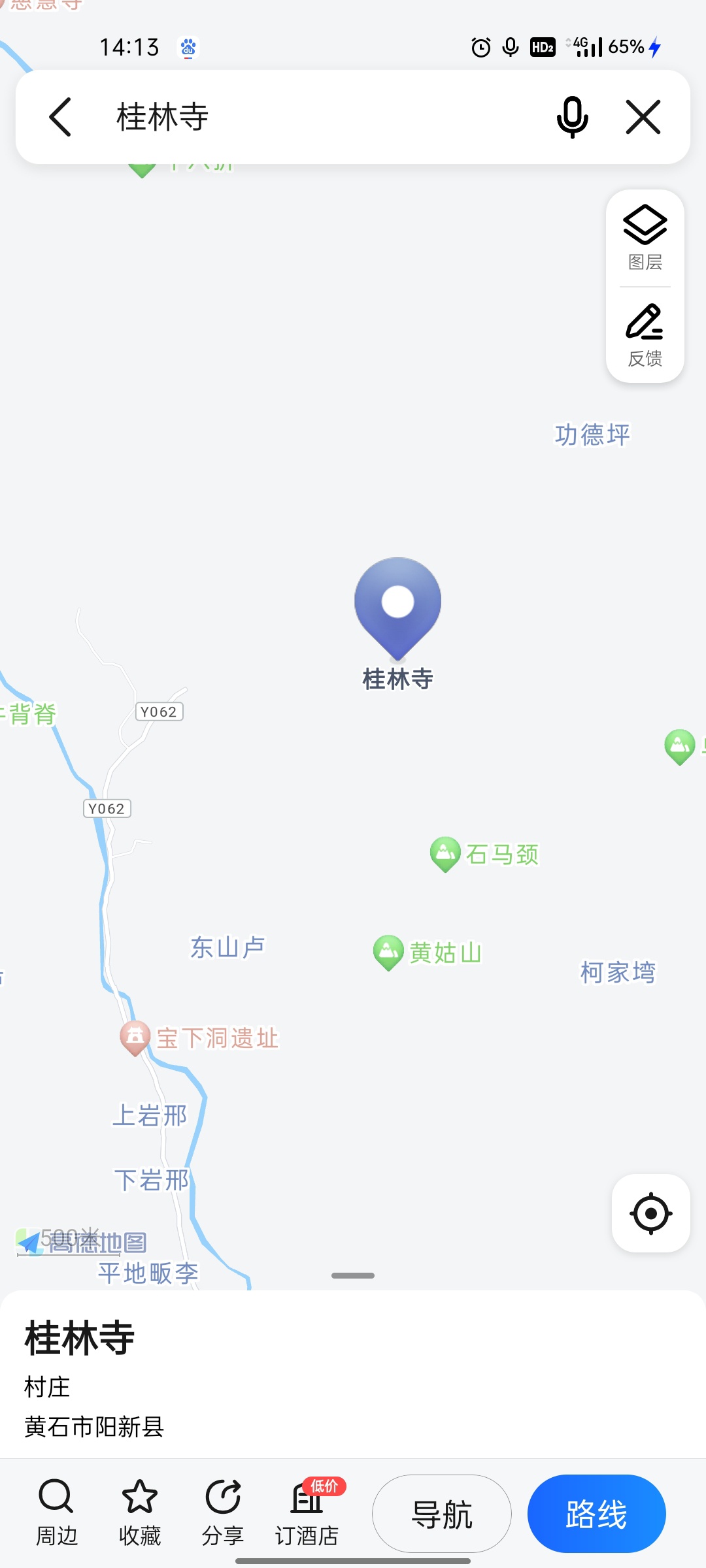Tap the 桂林寺 search field
Screen dimensions: 706x1568
click(x=314, y=118)
